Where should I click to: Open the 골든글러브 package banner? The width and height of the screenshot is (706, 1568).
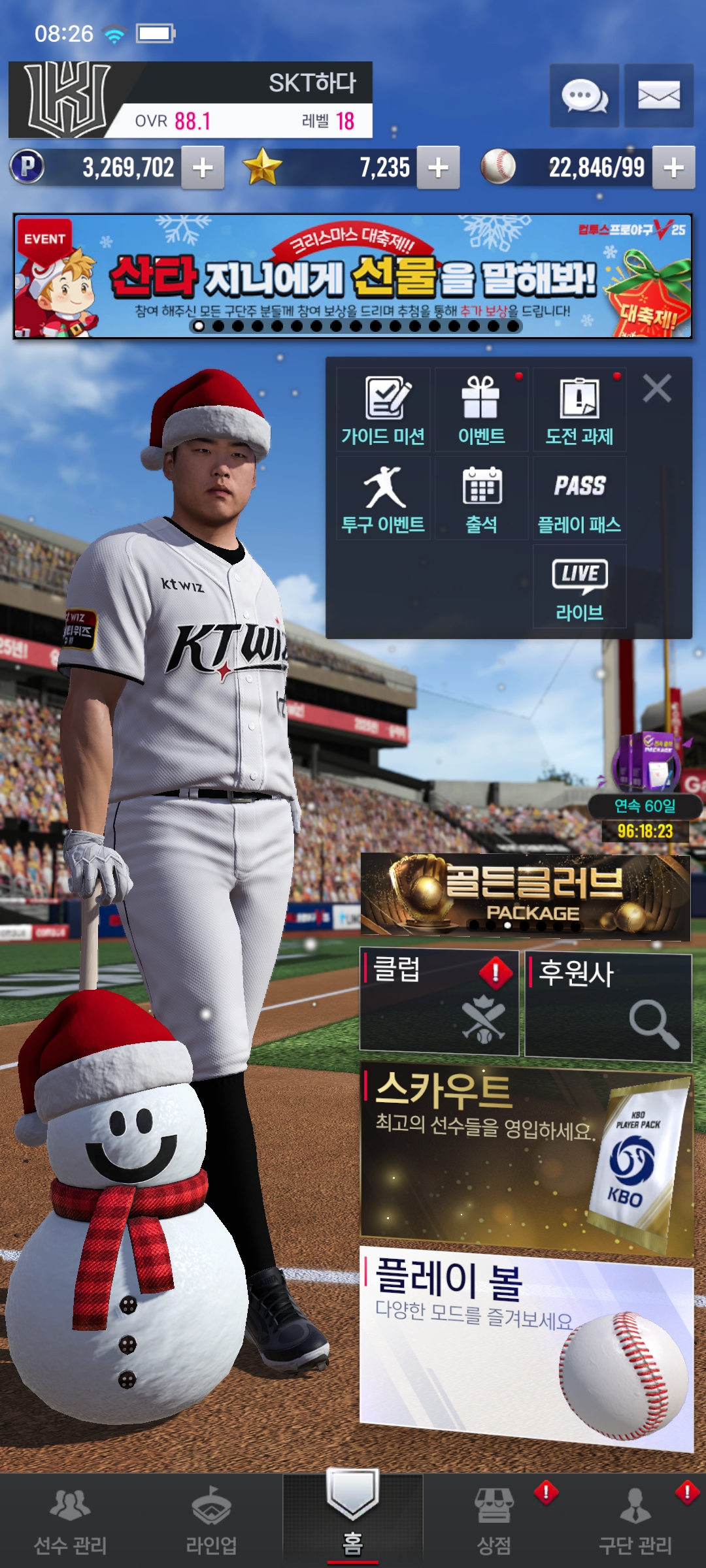point(526,895)
